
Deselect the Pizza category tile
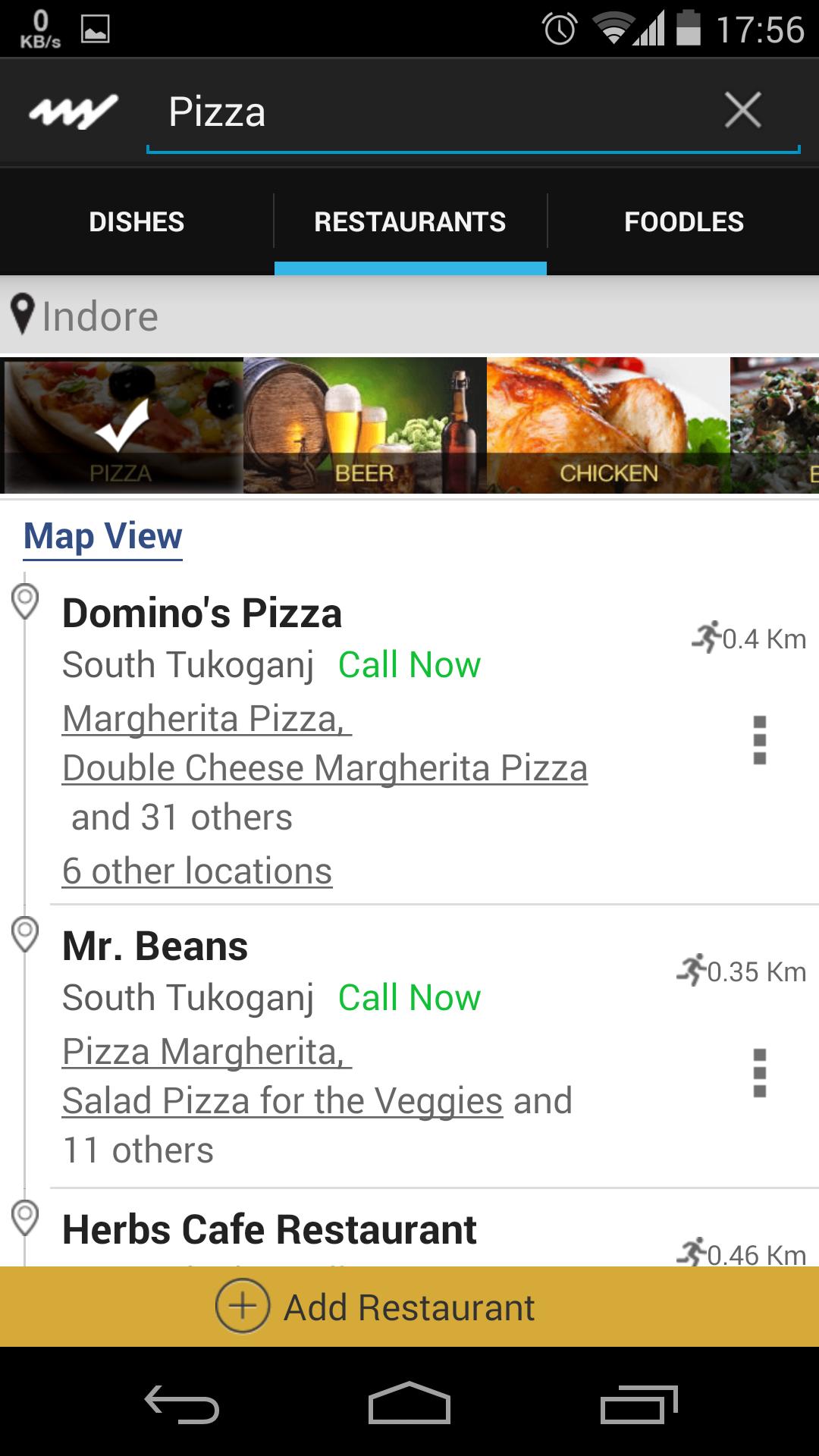coord(121,425)
